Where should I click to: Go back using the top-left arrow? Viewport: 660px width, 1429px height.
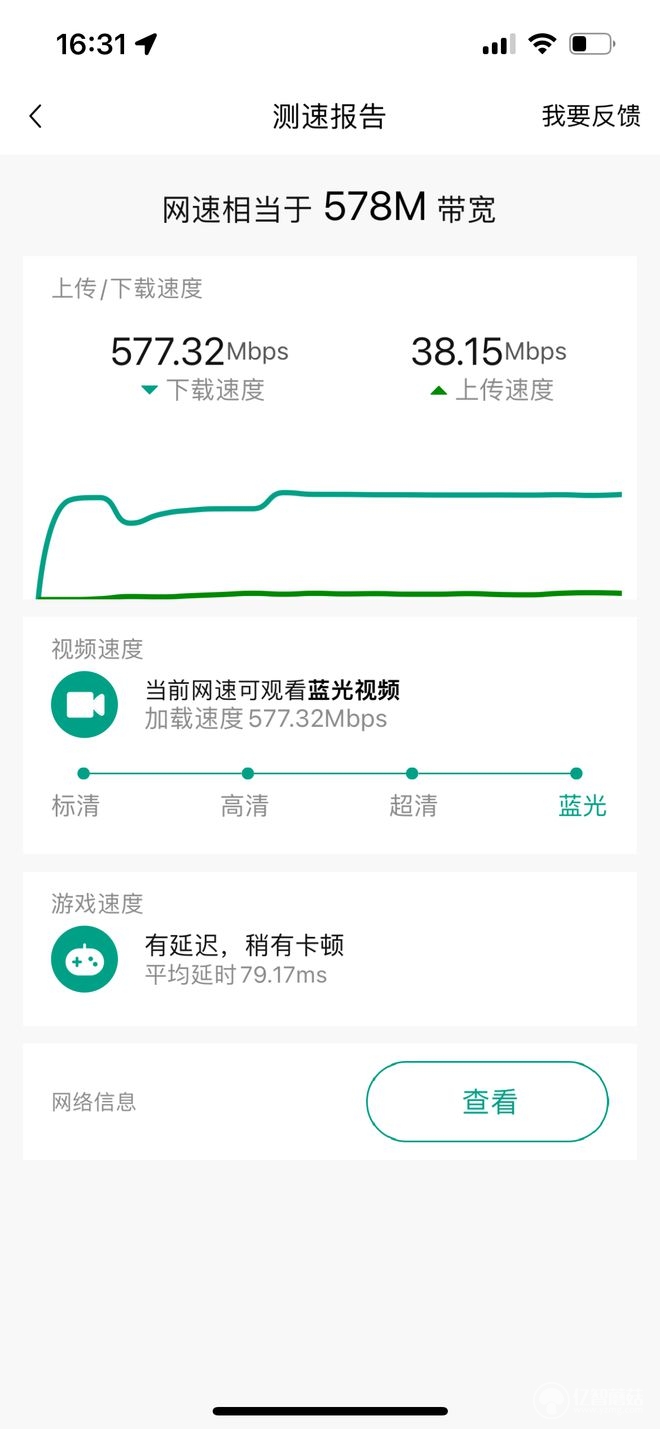point(36,116)
